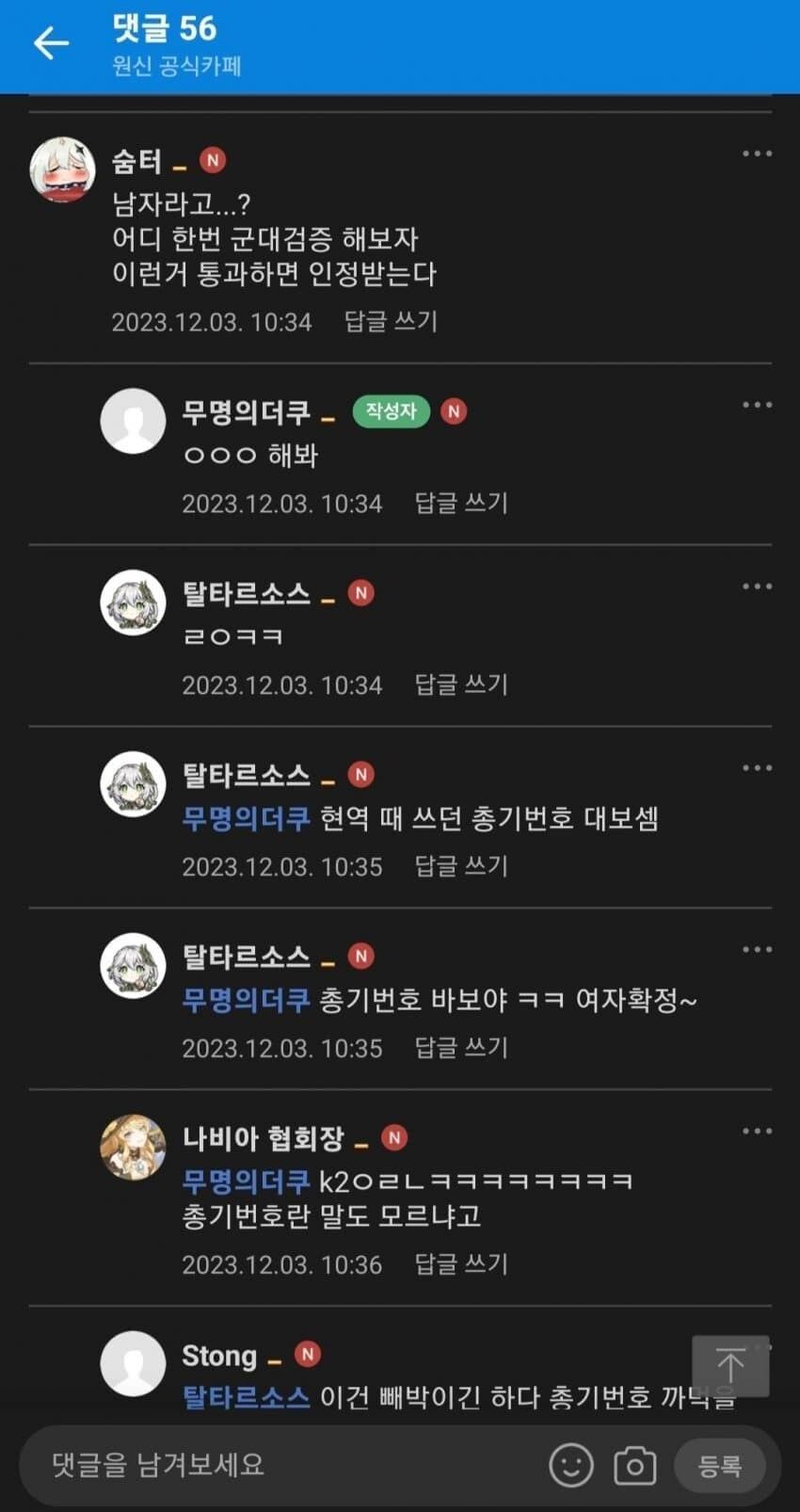This screenshot has width=800, height=1512.
Task: Open options on 나비아 협회장's comment
Action: 757,1132
